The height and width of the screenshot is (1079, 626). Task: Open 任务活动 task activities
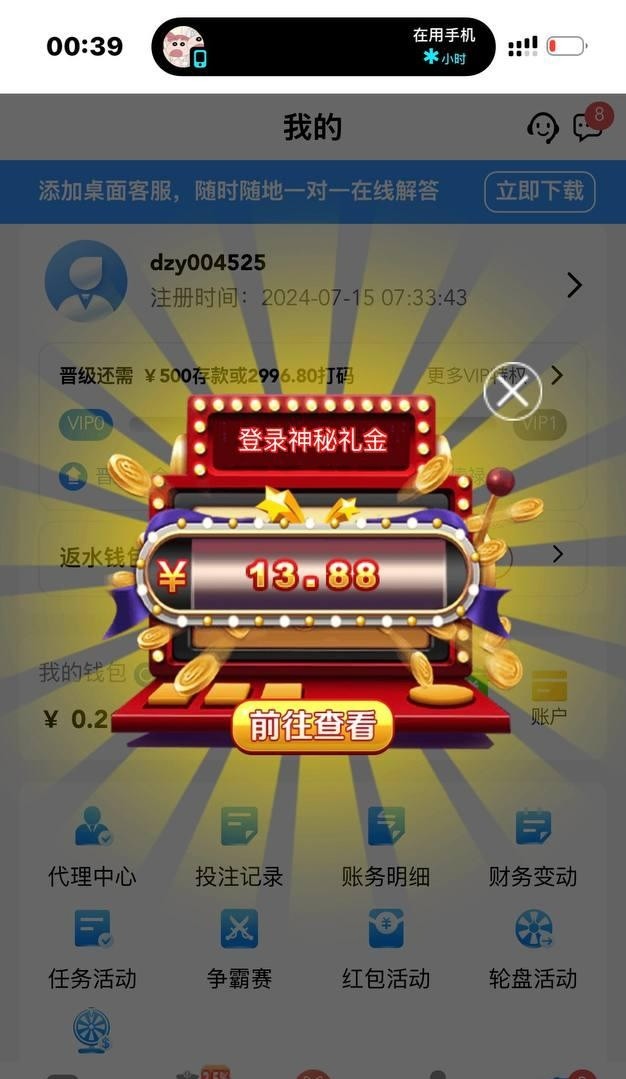tap(92, 948)
